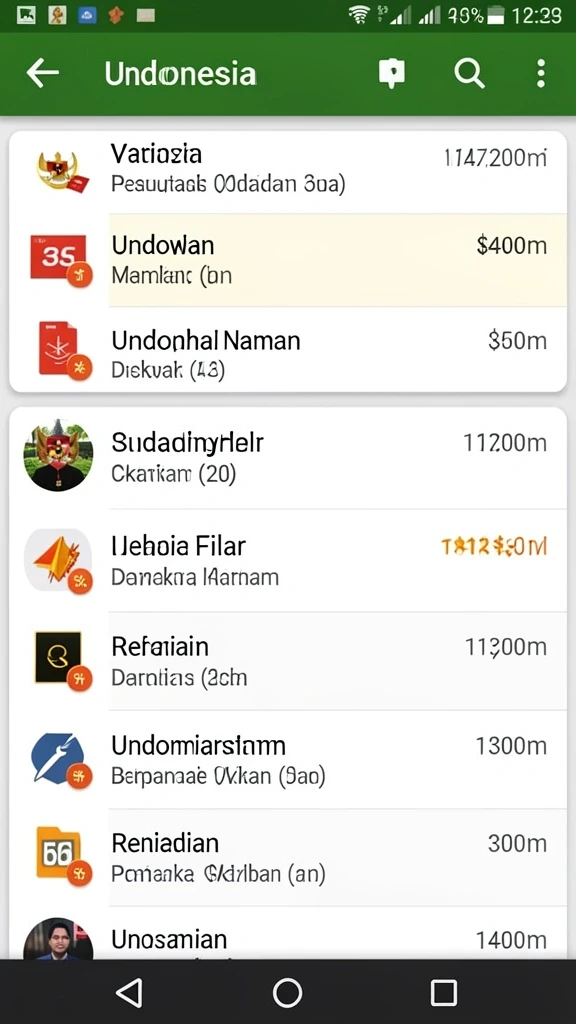Open recent apps from navigation bar
This screenshot has width=576, height=1024.
(x=443, y=993)
